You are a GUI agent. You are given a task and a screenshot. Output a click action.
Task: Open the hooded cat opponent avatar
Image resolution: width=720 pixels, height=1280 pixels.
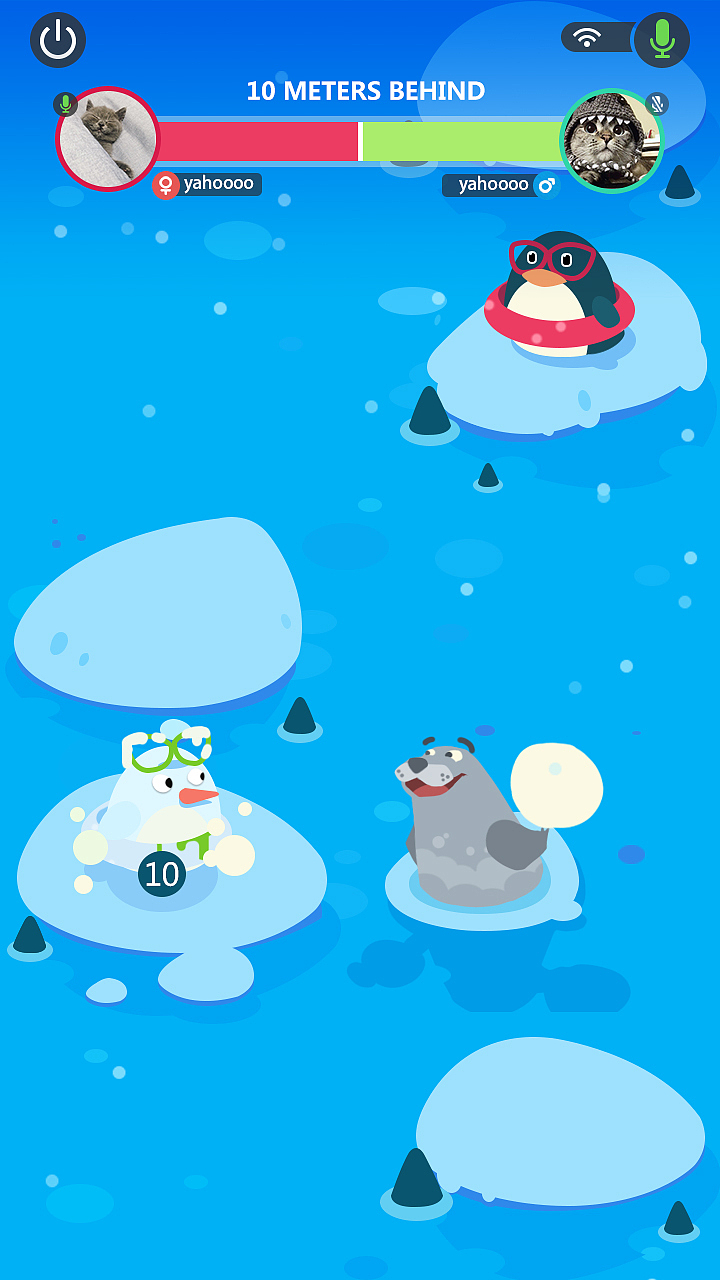[x=611, y=141]
